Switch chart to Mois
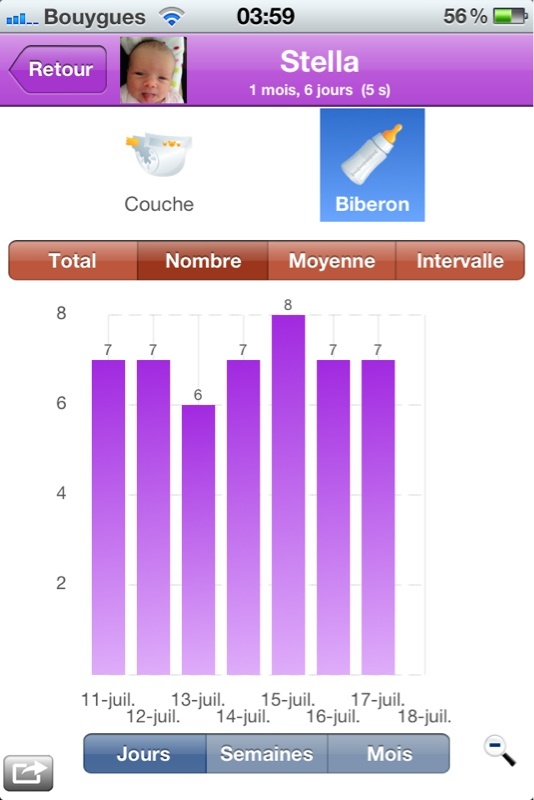Viewport: 534px width, 800px height. click(389, 754)
